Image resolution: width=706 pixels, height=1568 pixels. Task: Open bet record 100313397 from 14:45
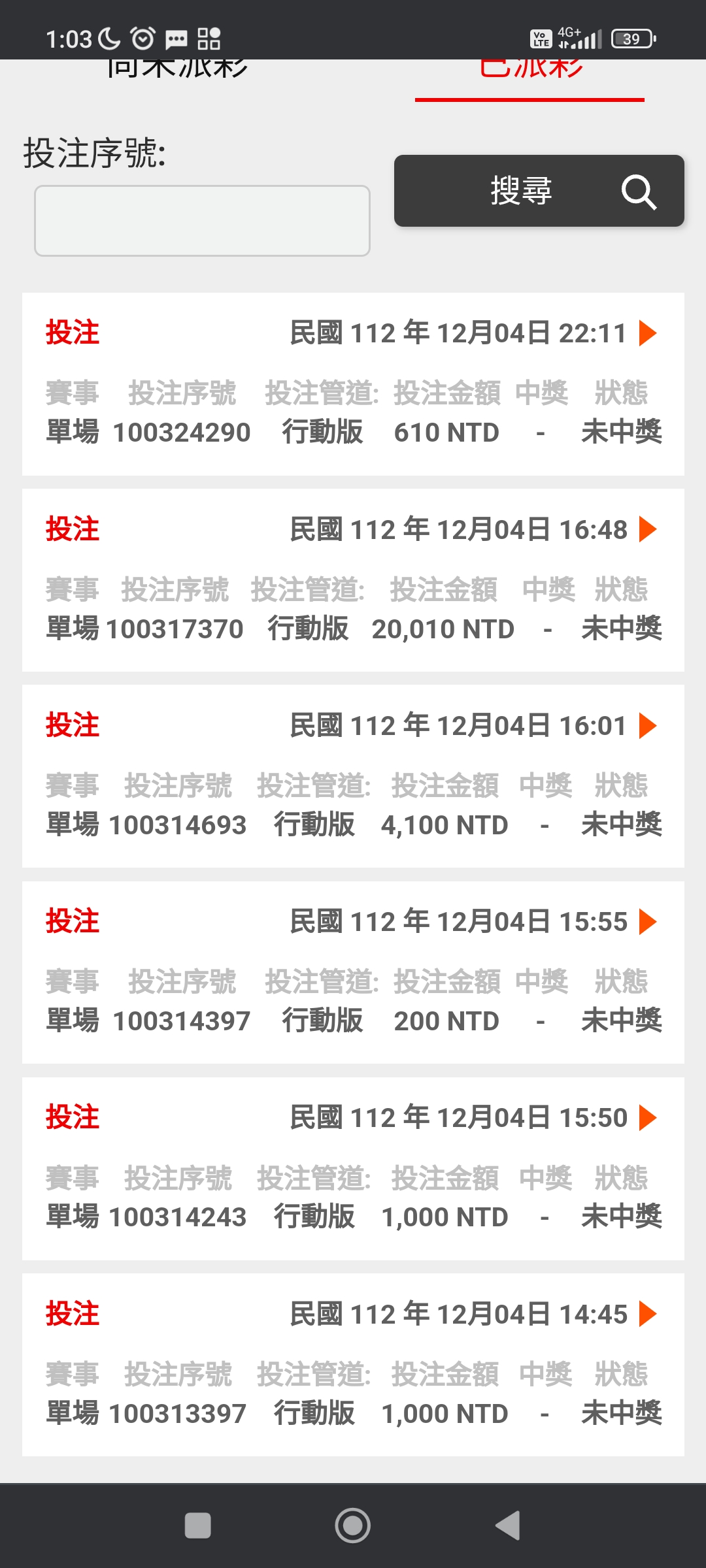[x=353, y=1365]
